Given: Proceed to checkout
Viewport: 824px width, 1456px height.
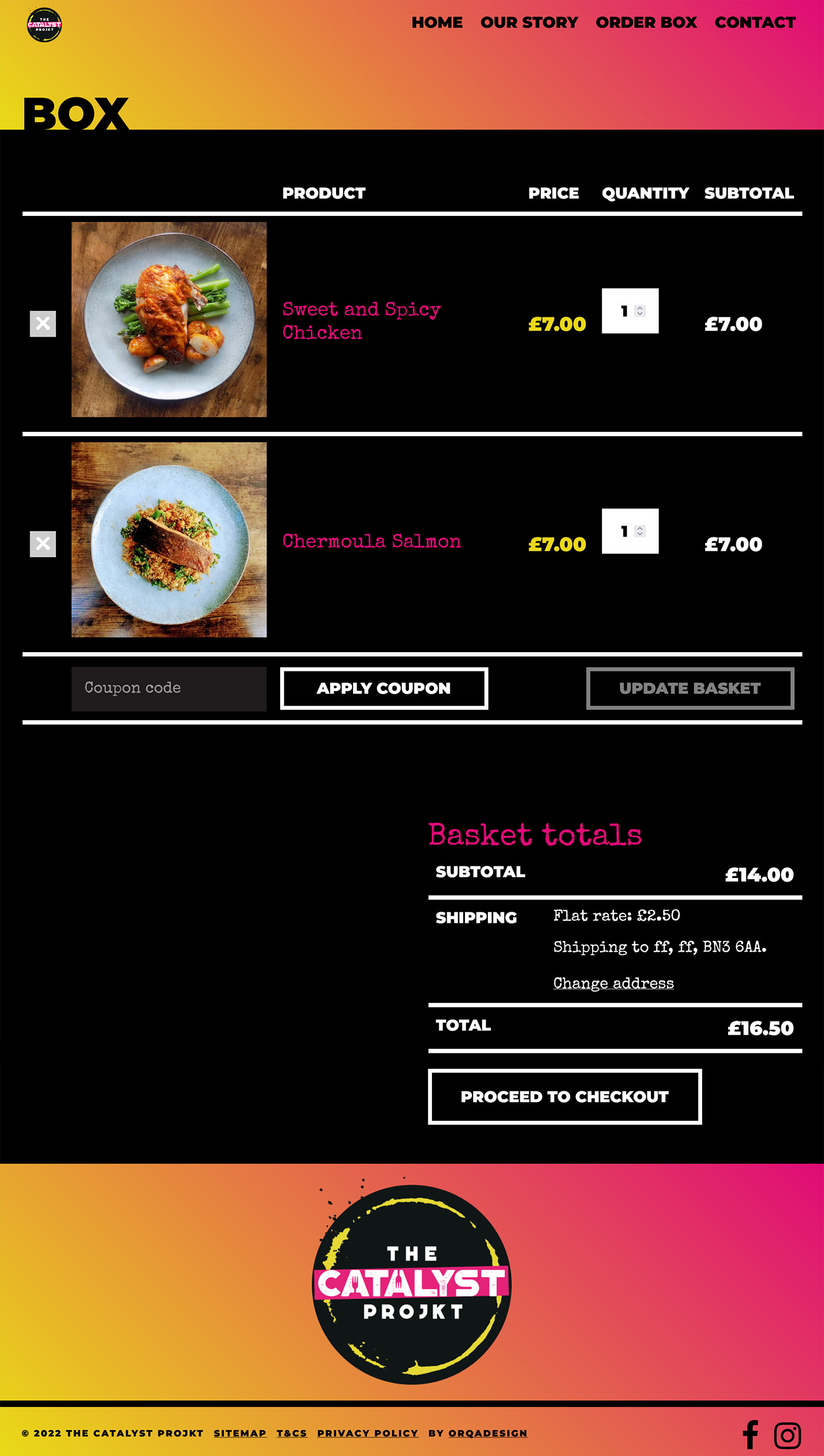Looking at the screenshot, I should pyautogui.click(x=564, y=1096).
